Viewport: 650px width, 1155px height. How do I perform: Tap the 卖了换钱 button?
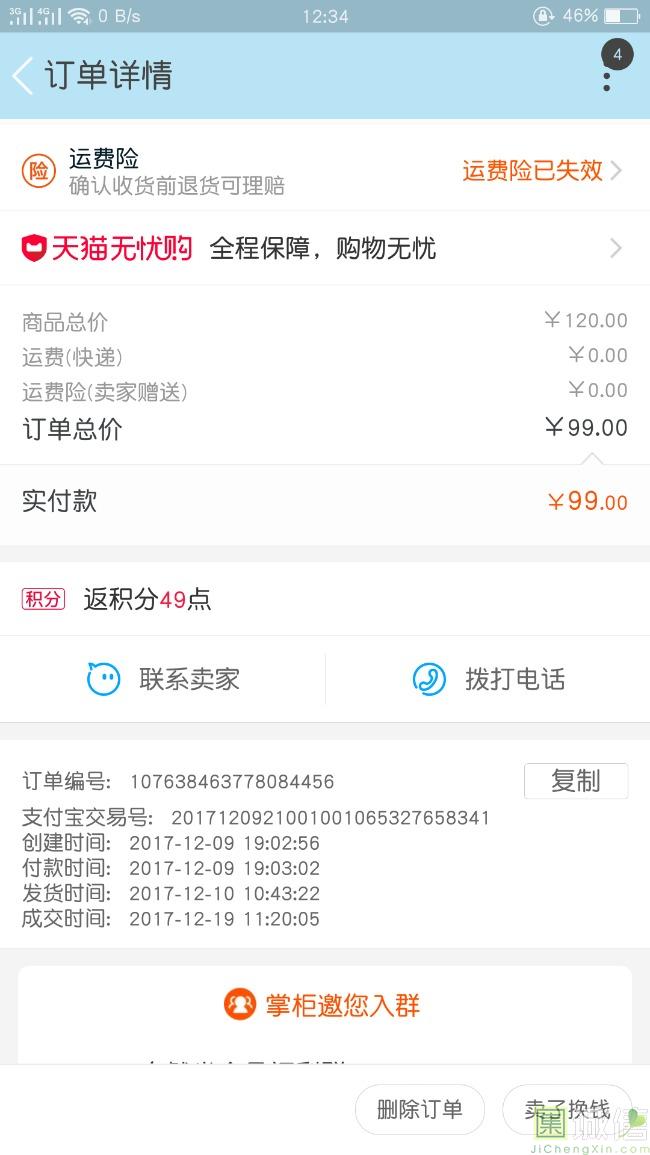coord(567,1109)
